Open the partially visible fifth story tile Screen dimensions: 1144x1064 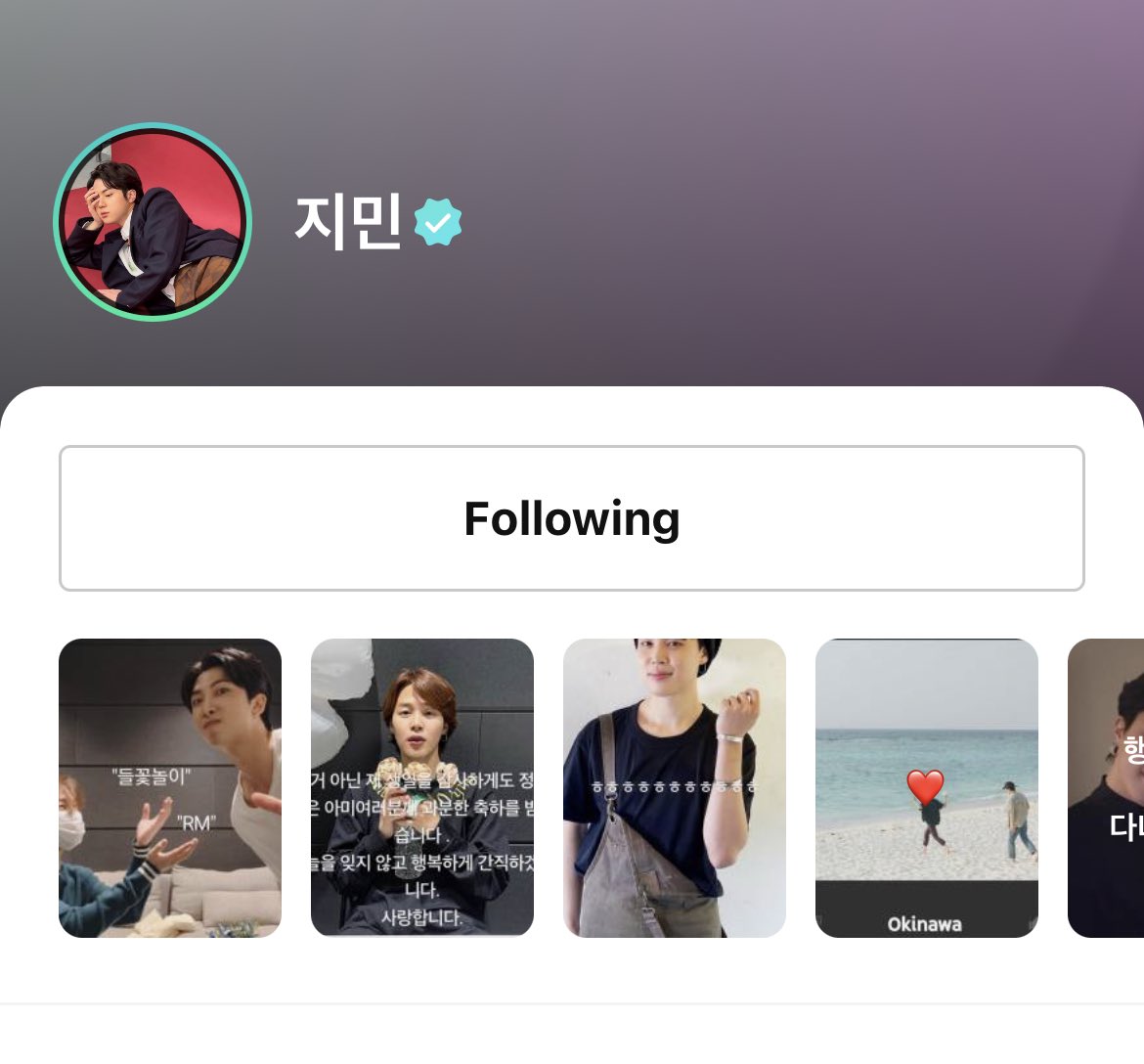[x=1107, y=788]
